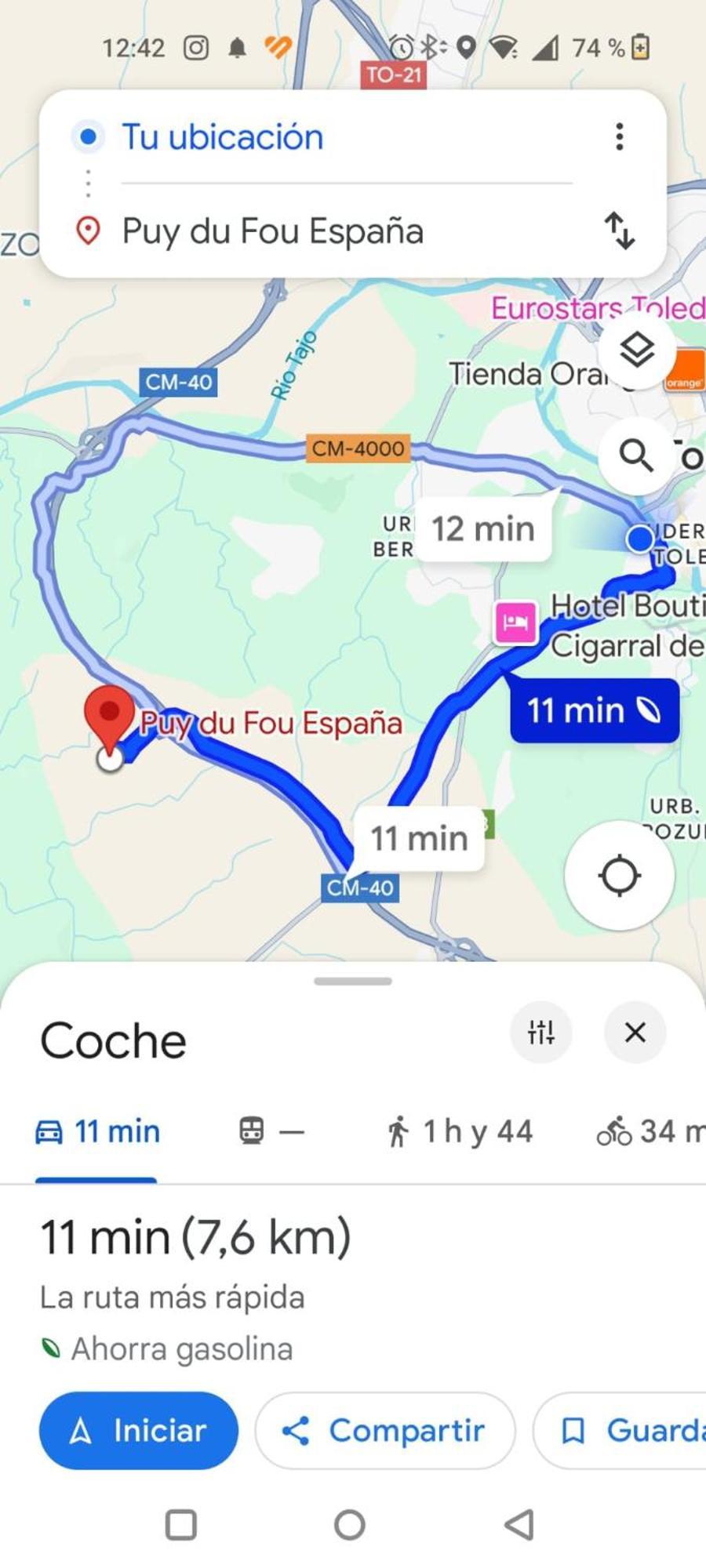Start navigation with Iniciar
This screenshot has height=1568, width=706.
139,1431
